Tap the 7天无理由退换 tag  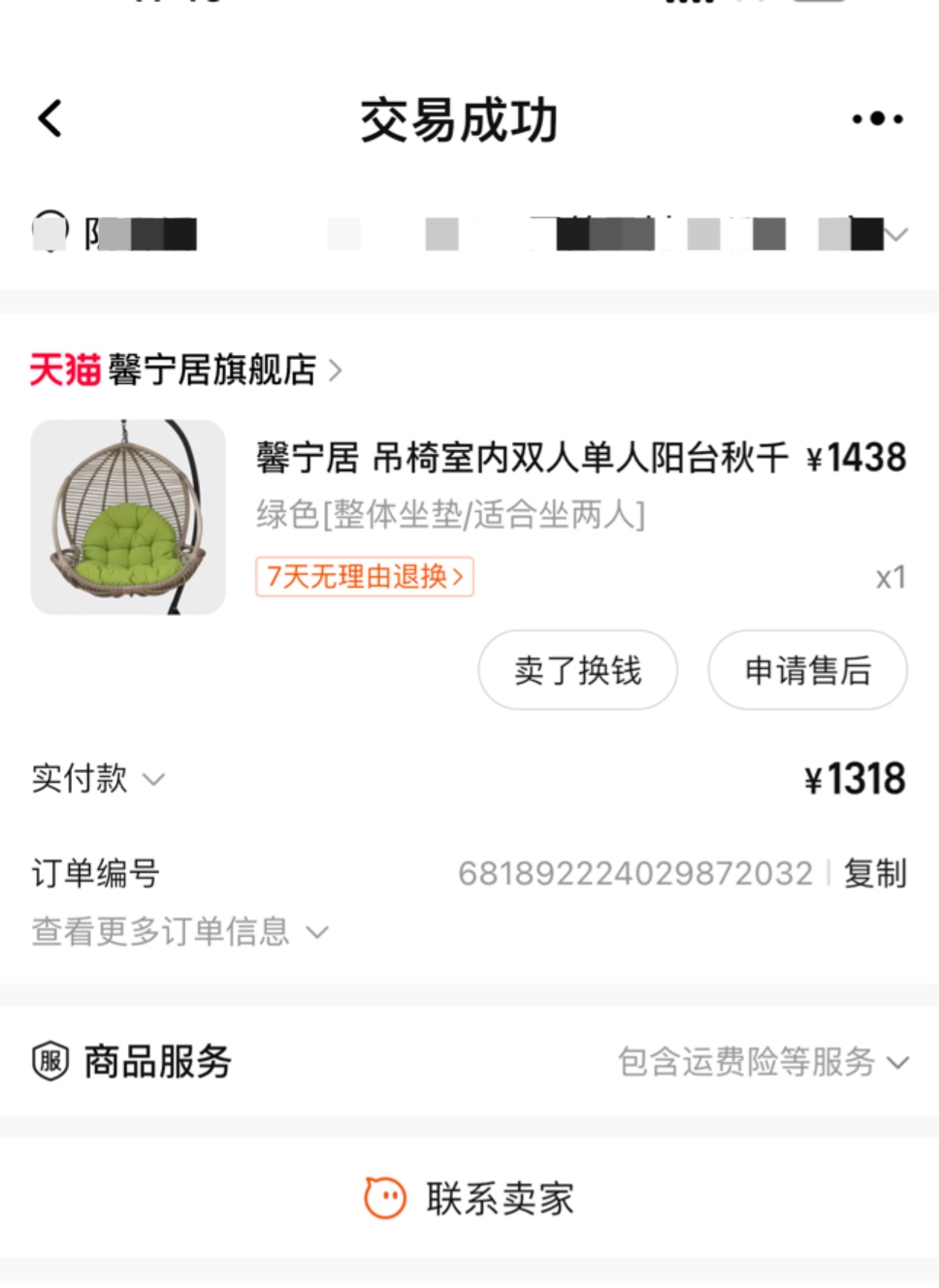pos(365,576)
